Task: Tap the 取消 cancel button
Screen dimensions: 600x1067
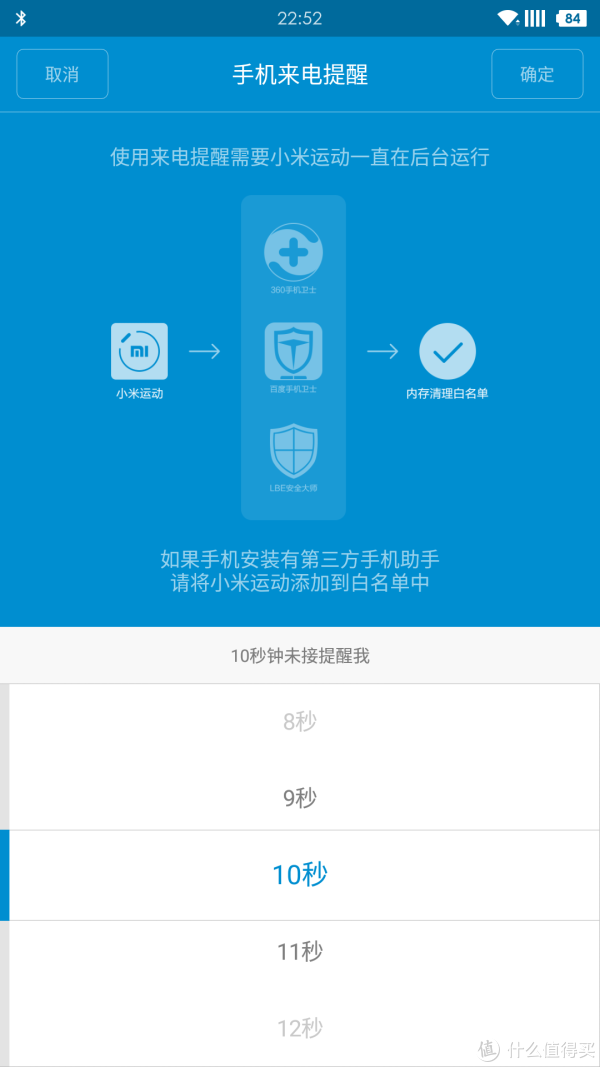Action: pyautogui.click(x=62, y=74)
